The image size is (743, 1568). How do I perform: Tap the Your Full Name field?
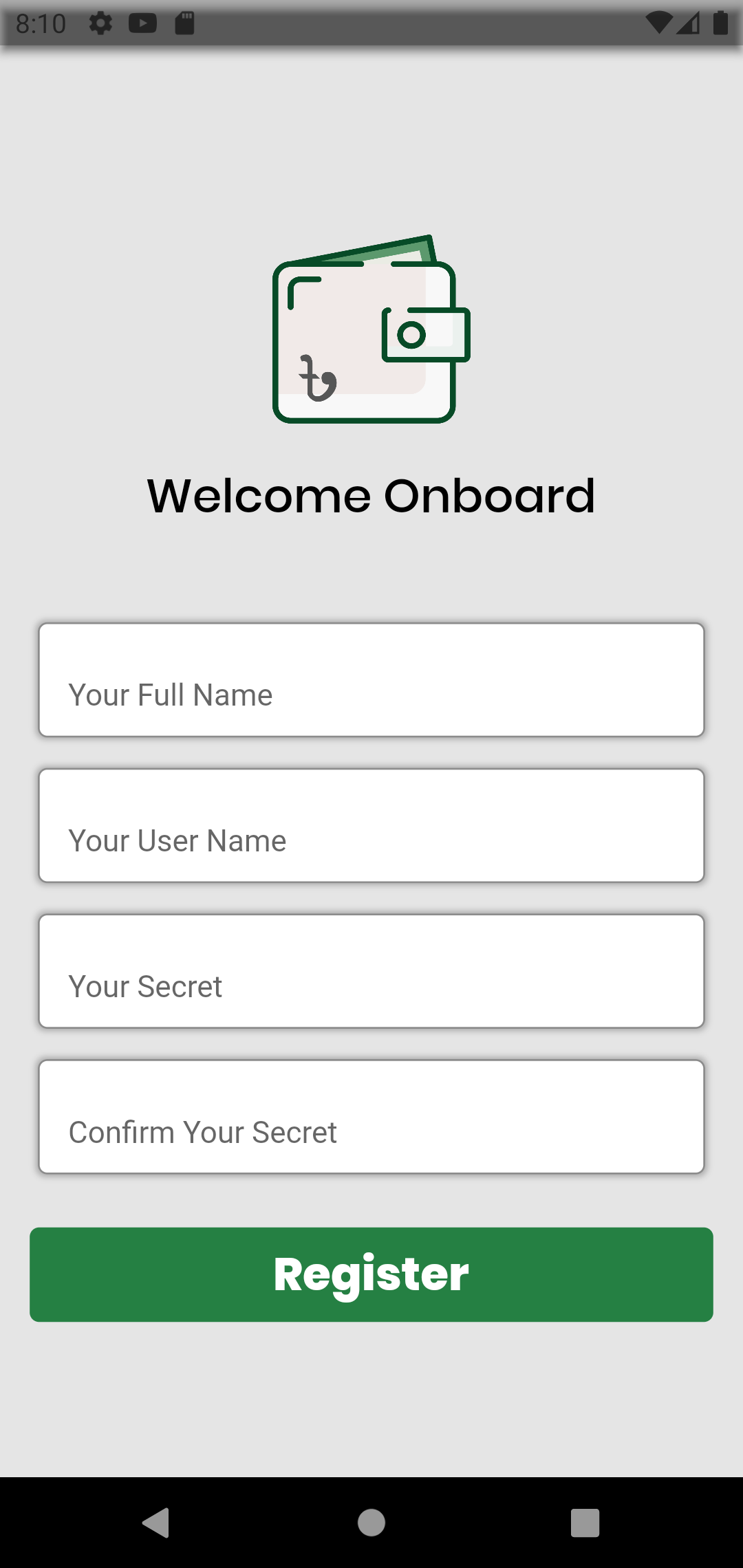point(371,680)
